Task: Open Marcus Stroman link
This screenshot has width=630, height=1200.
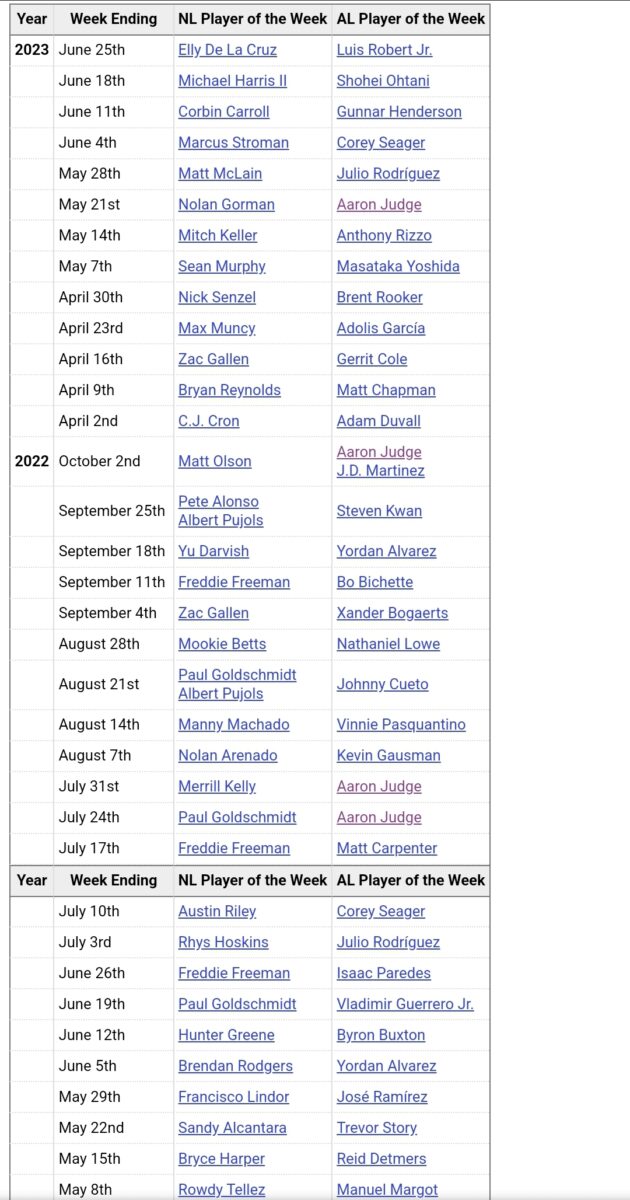Action: click(233, 143)
